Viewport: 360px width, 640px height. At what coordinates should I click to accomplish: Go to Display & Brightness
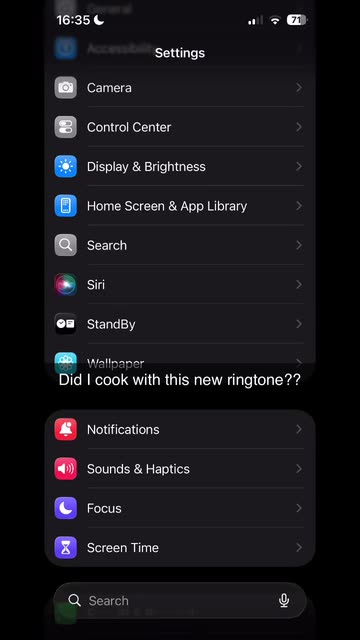coord(180,167)
